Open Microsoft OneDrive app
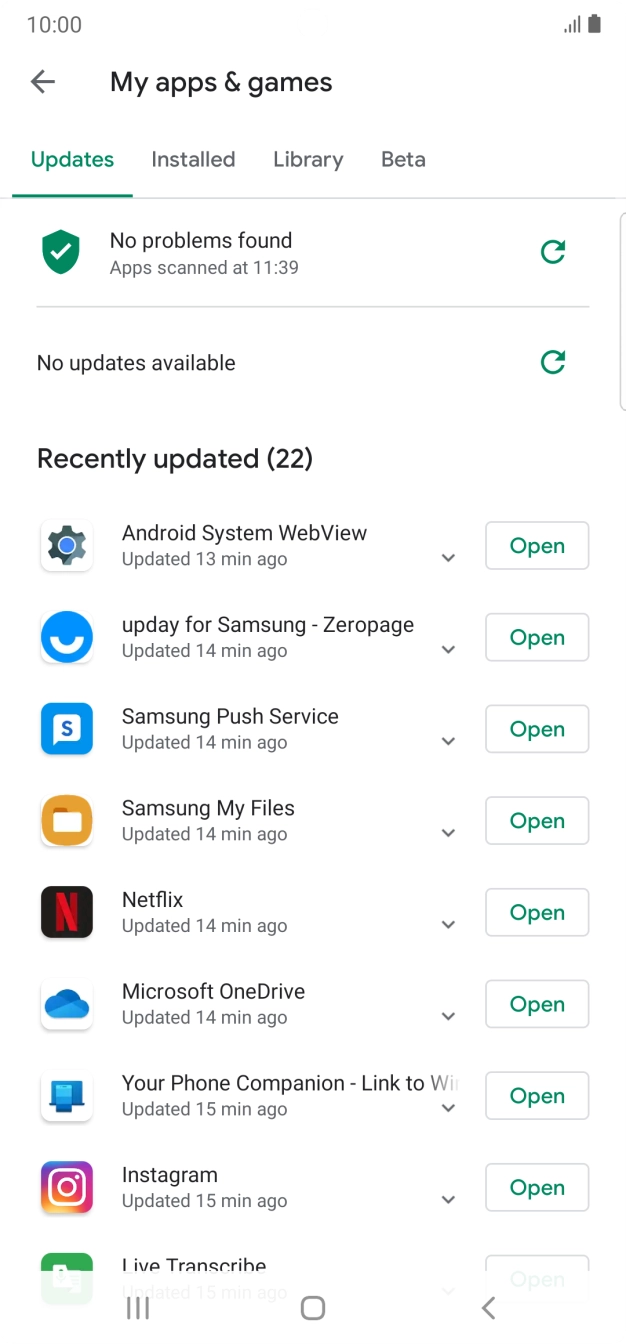Image resolution: width=626 pixels, height=1344 pixels. click(x=537, y=1004)
